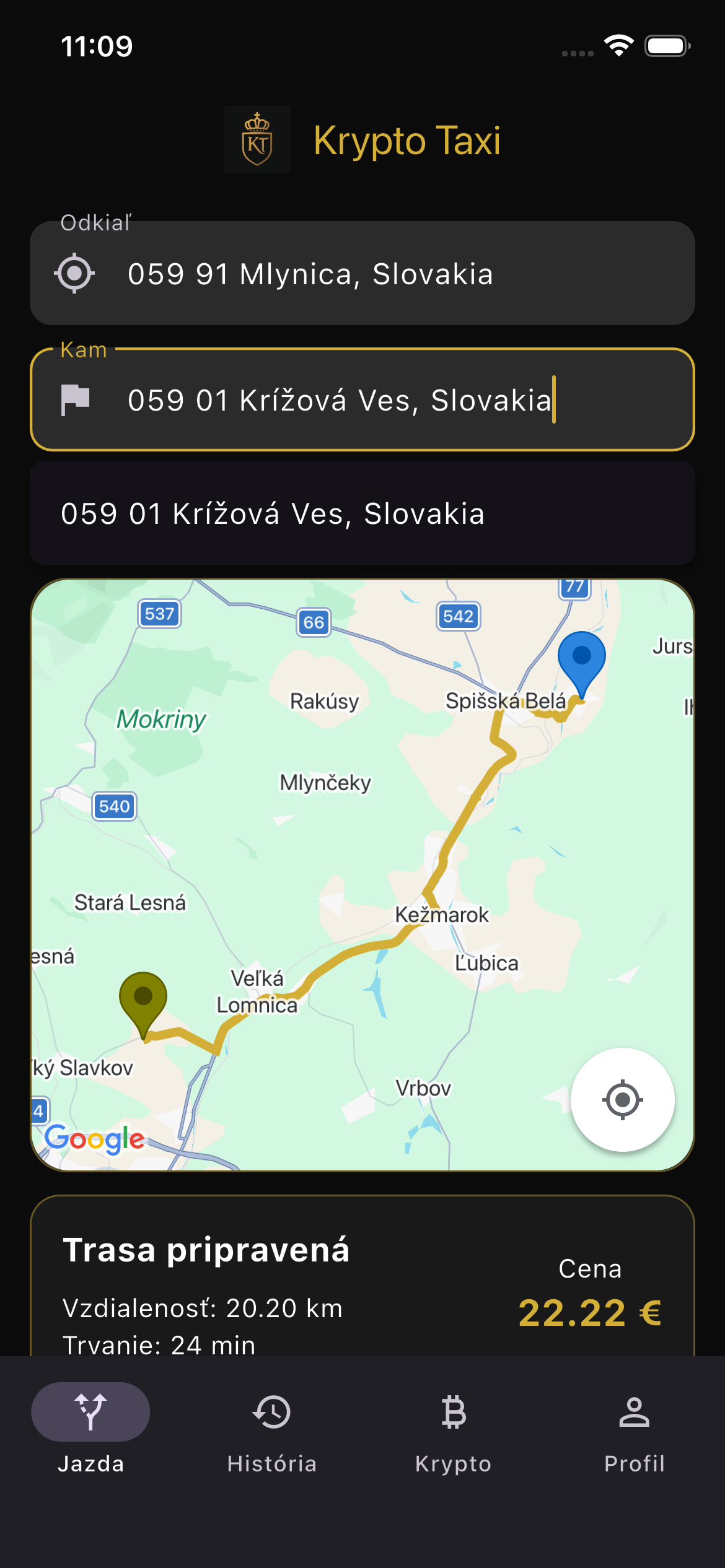Switch to the Krypto tab
Viewport: 725px width, 1568px height.
(453, 1437)
